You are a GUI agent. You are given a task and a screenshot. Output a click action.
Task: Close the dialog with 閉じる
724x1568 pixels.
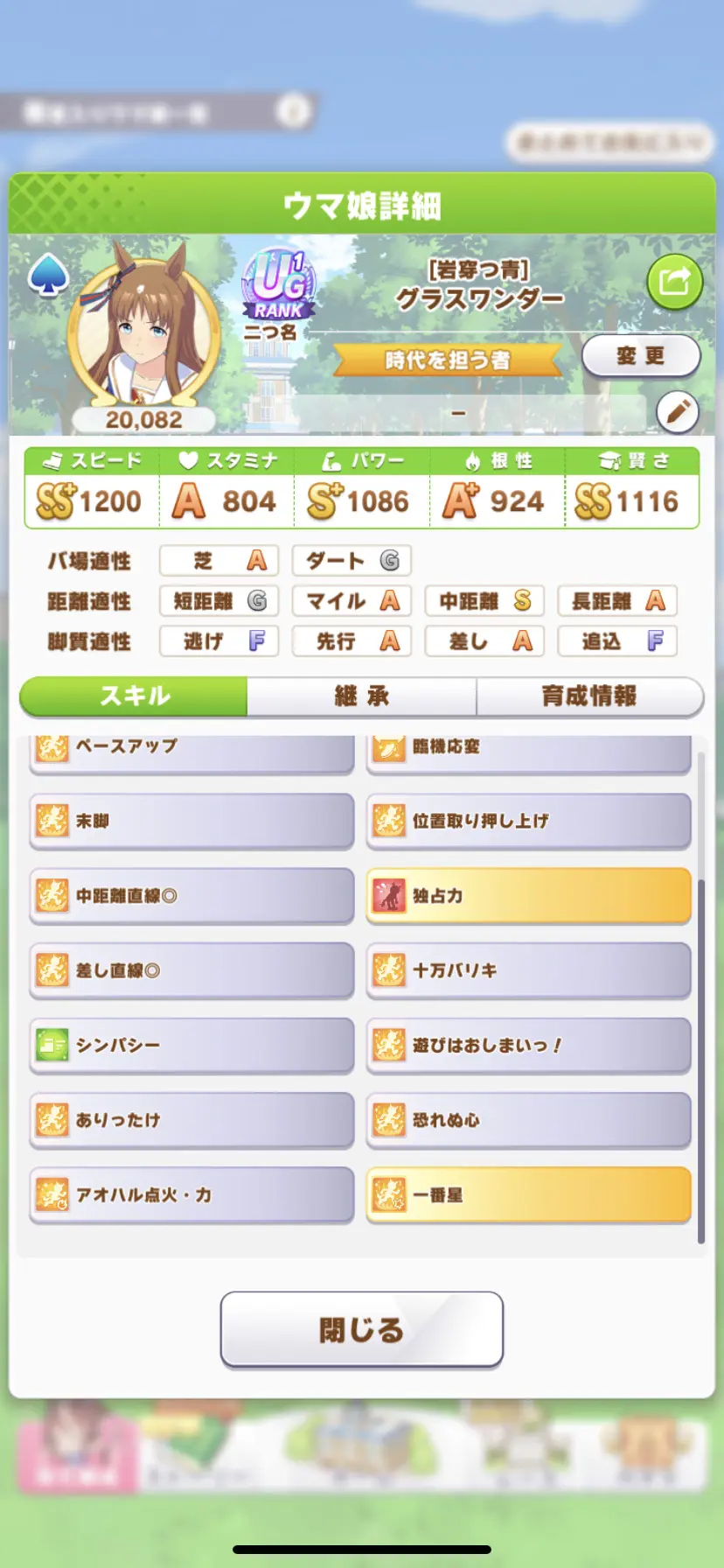(x=361, y=1329)
